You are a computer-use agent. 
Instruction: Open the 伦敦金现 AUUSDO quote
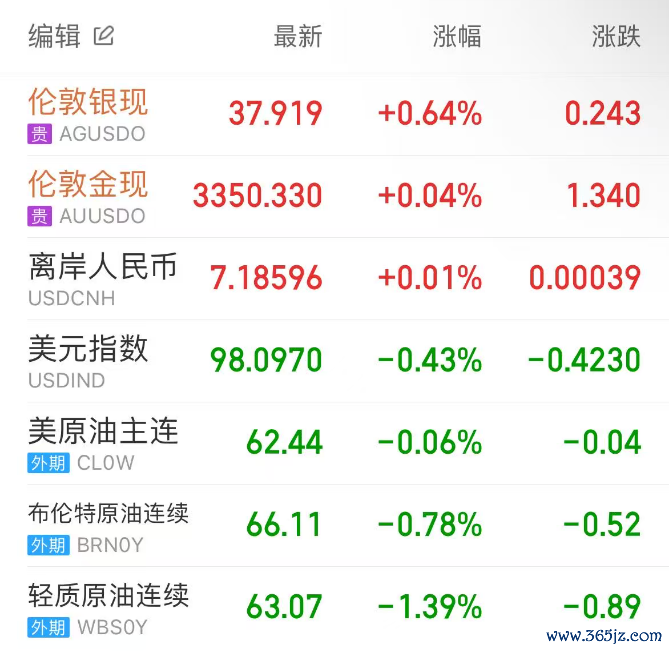pyautogui.click(x=88, y=196)
